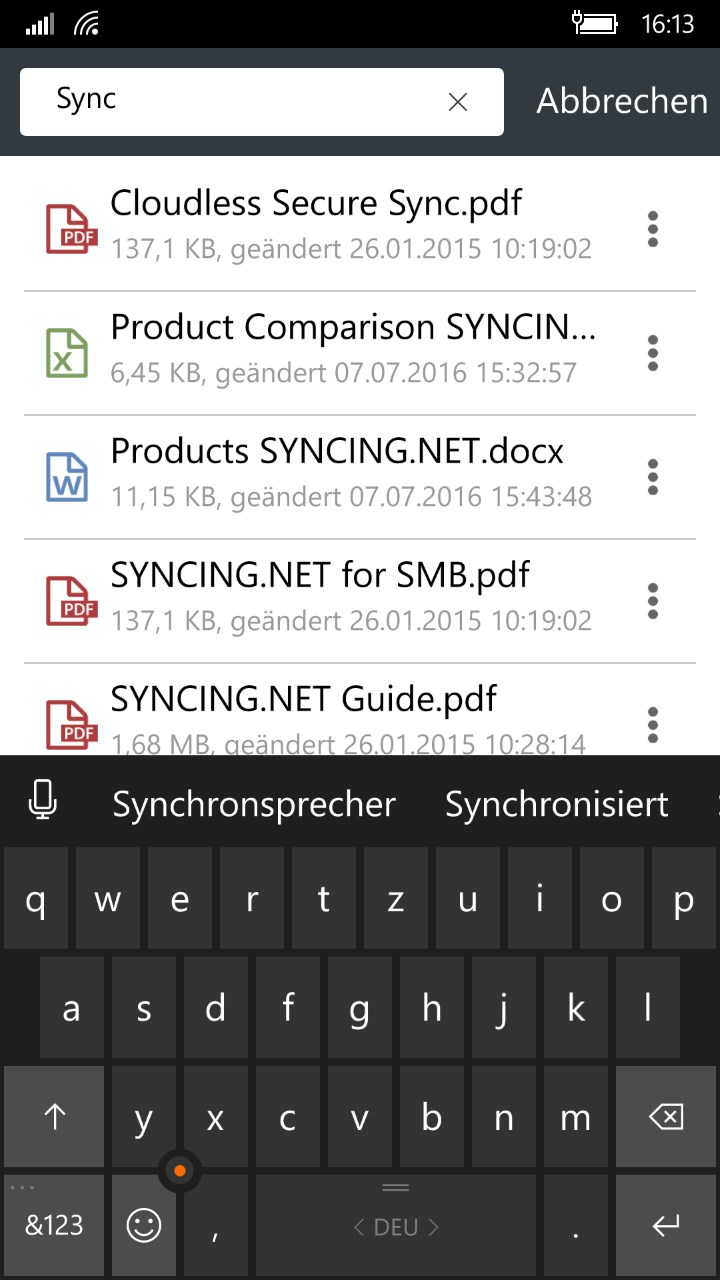Image resolution: width=720 pixels, height=1280 pixels.
Task: Click the Excel icon for Product Comparison SYNCIN...
Action: 70,352
